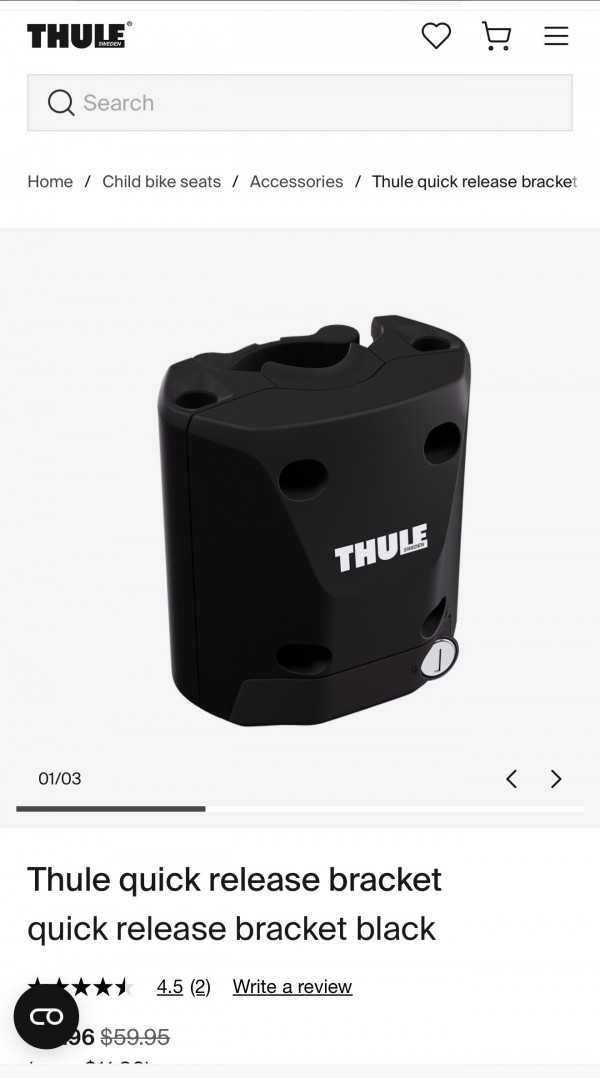Open the Child bike seats breadcrumb
The image size is (600, 1078).
coord(161,181)
